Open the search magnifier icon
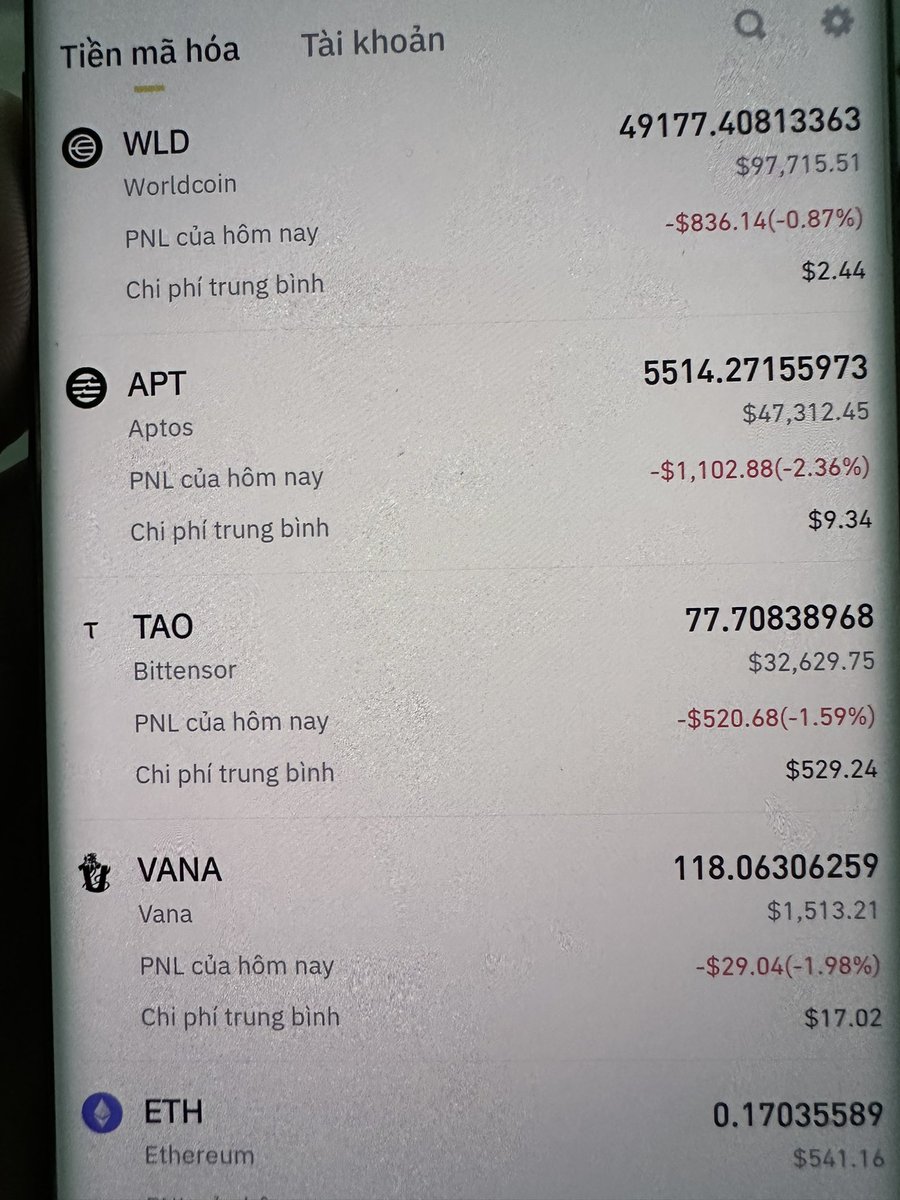 coord(750,23)
